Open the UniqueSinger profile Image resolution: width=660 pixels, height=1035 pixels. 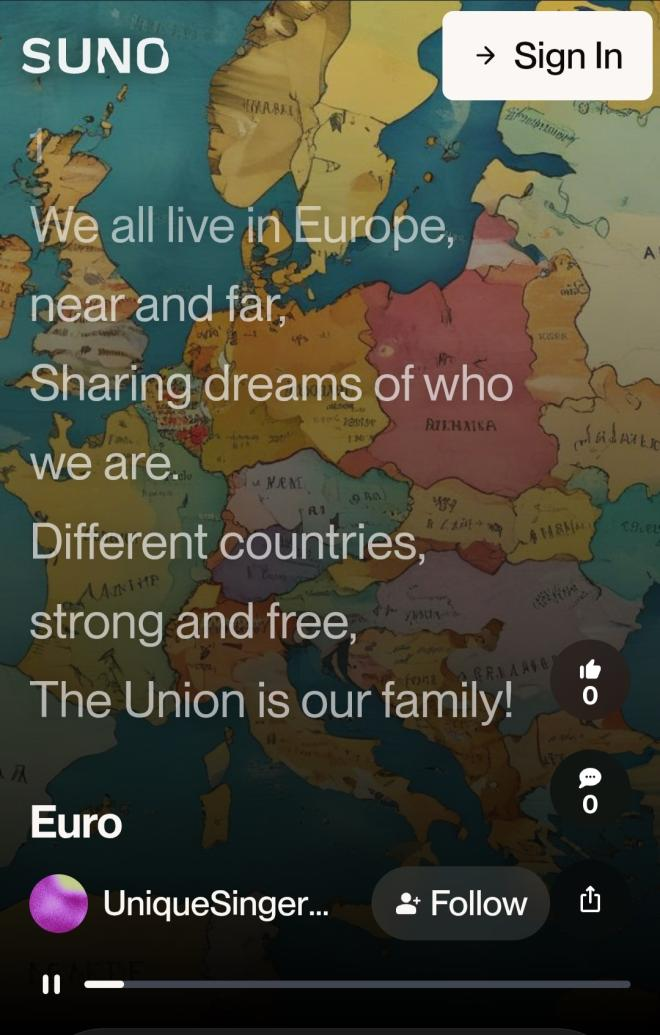click(x=215, y=904)
